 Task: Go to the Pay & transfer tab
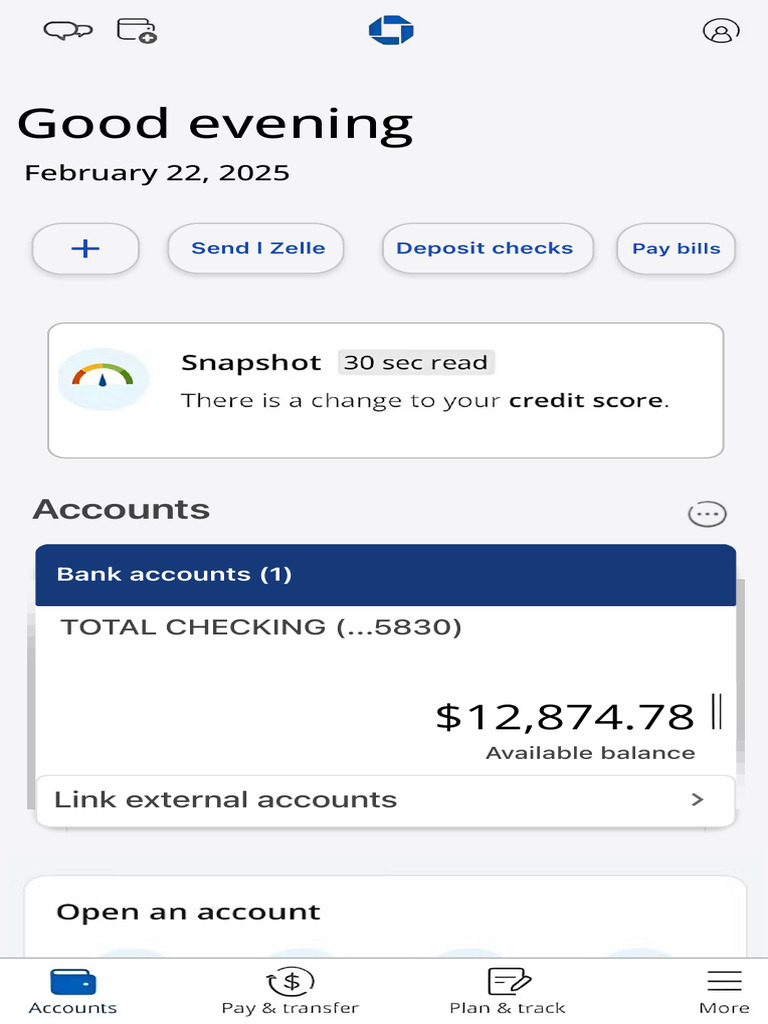pyautogui.click(x=290, y=992)
